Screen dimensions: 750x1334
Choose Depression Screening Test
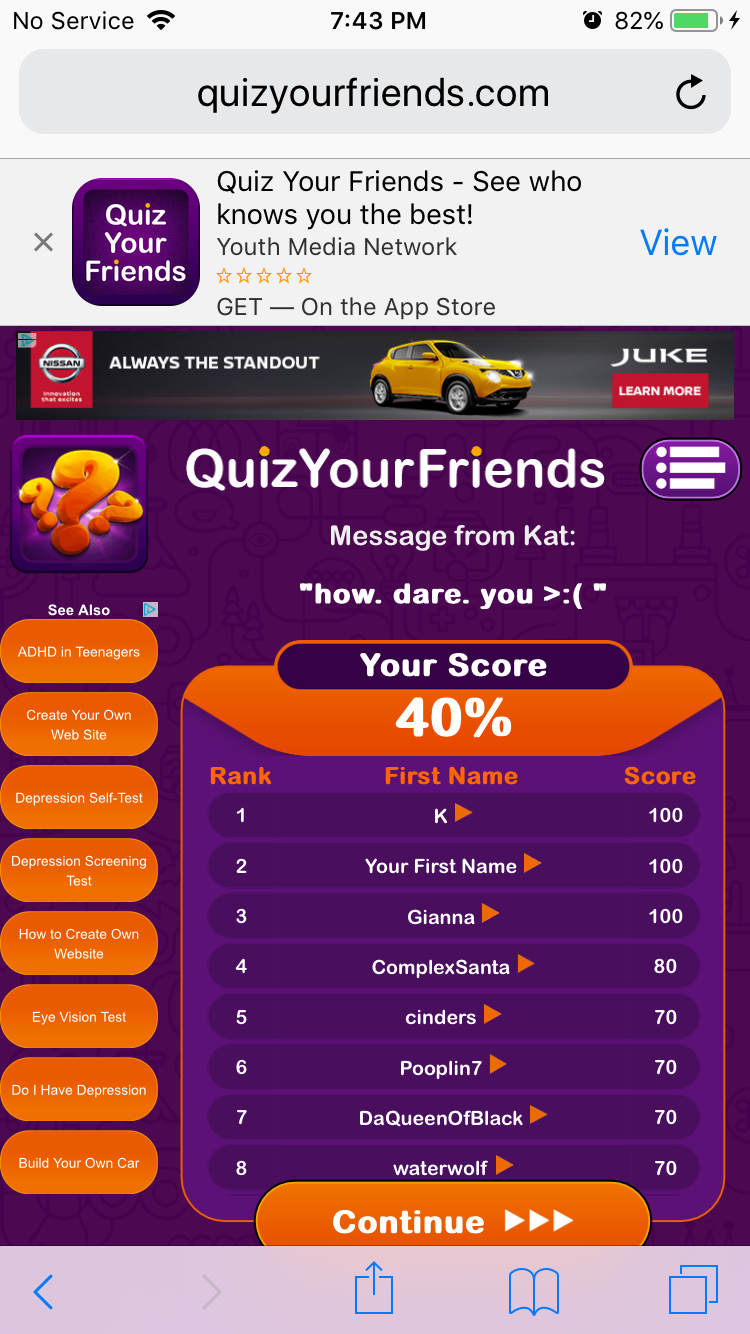[79, 871]
